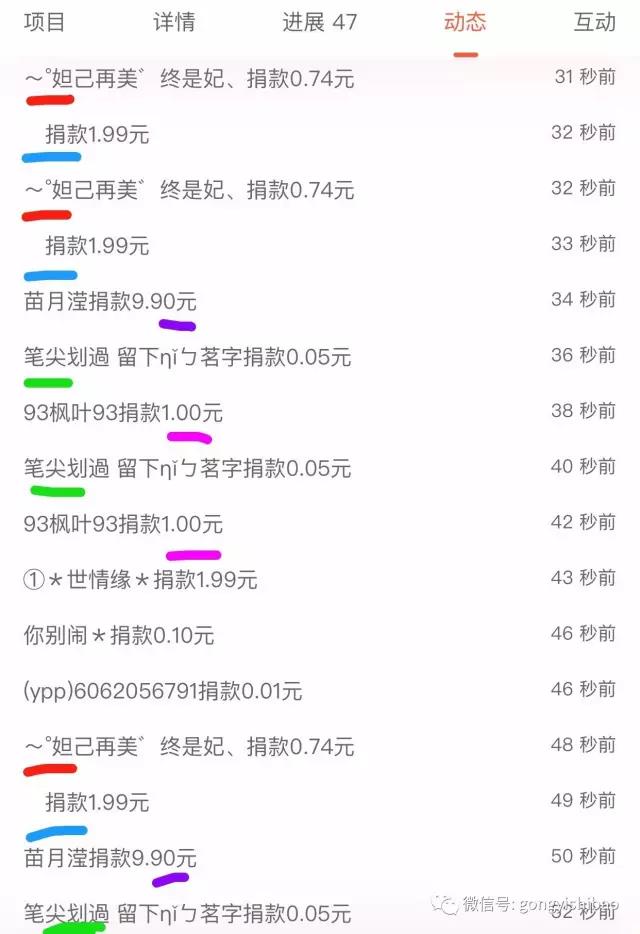640x934 pixels.
Task: Open the 详情 tab
Action: point(174,22)
